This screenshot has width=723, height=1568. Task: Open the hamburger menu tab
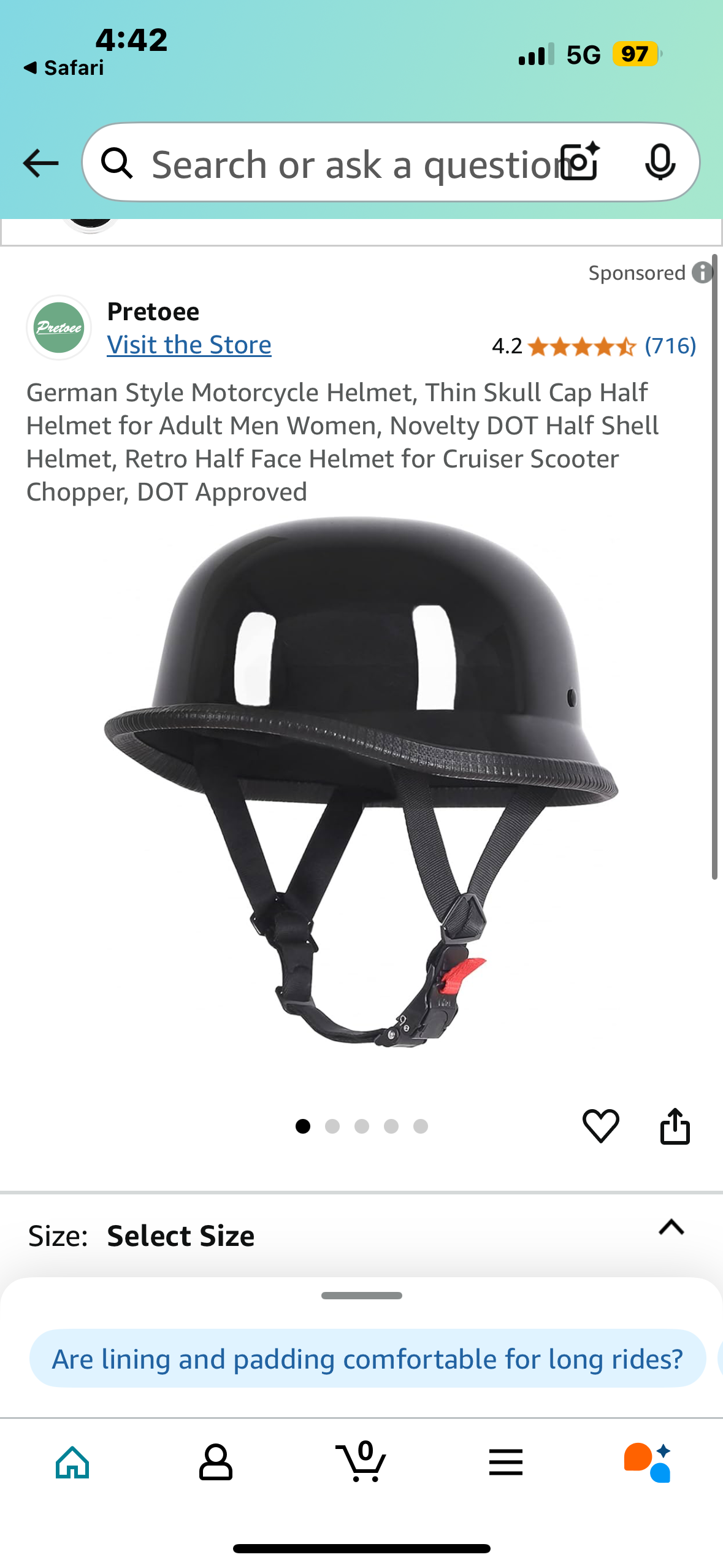506,1462
